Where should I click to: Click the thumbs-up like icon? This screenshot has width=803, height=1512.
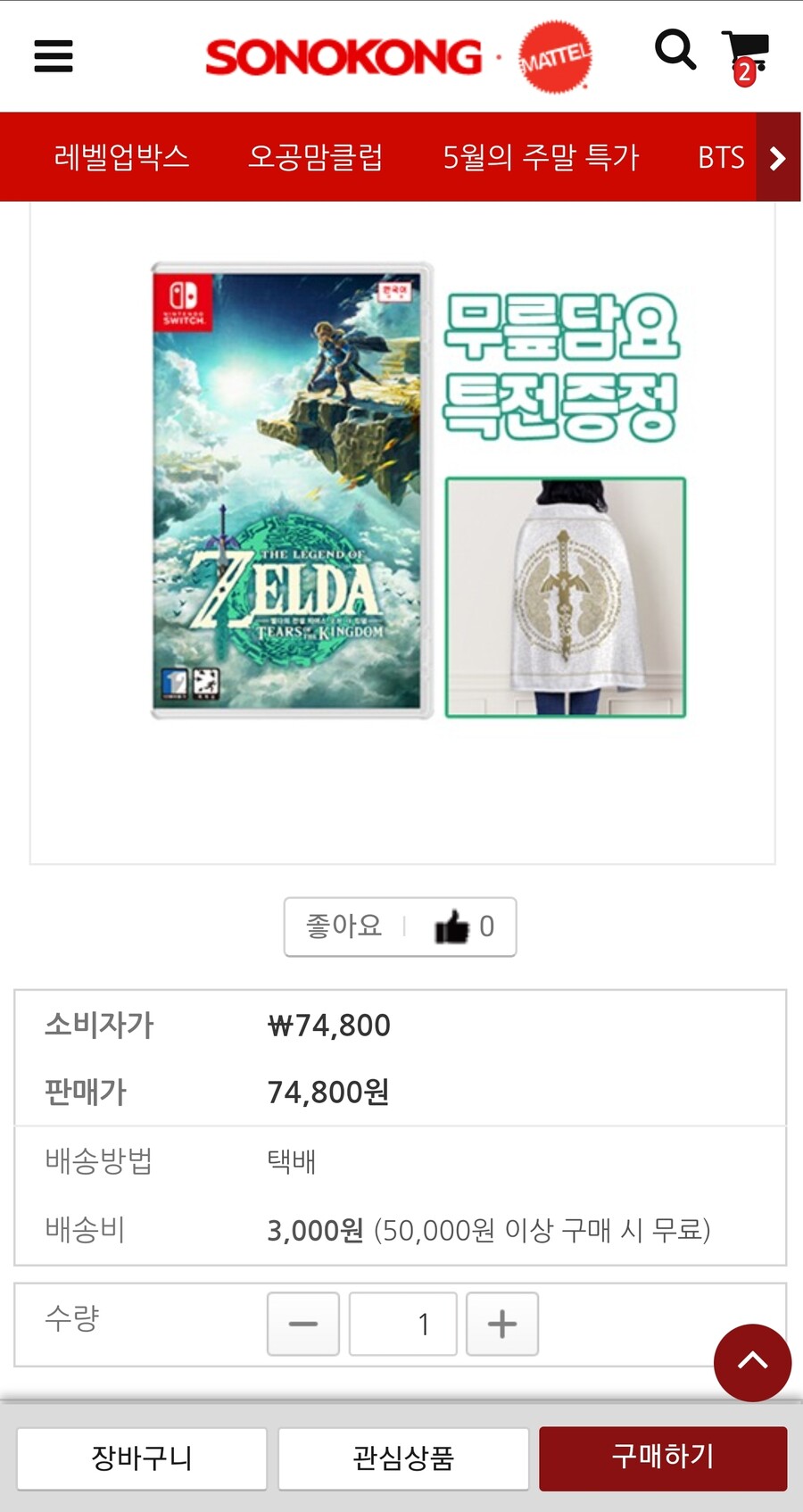tap(453, 926)
